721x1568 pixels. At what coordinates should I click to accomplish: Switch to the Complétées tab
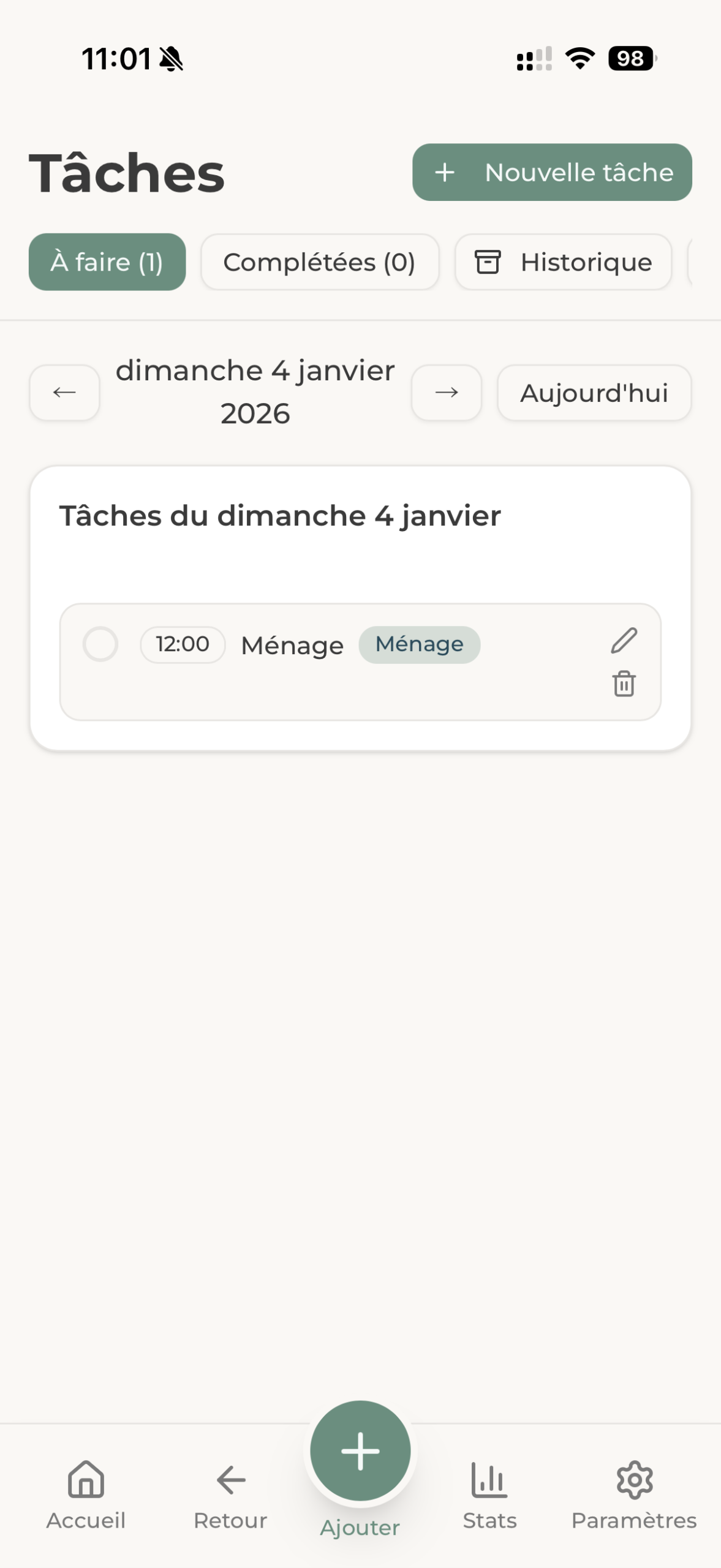tap(320, 262)
